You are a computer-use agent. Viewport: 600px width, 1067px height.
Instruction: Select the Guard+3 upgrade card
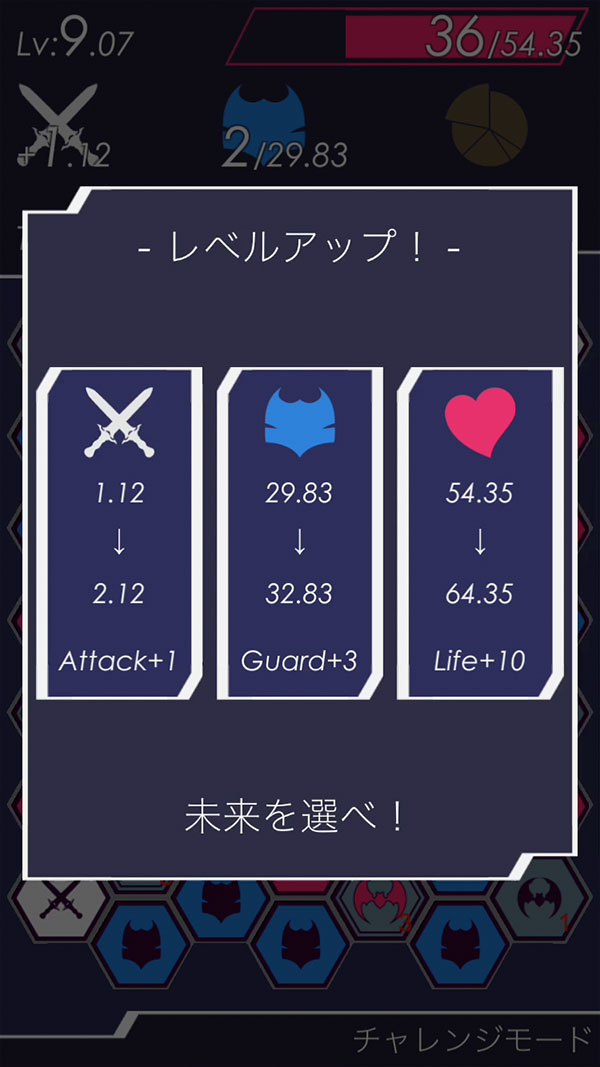point(299,533)
